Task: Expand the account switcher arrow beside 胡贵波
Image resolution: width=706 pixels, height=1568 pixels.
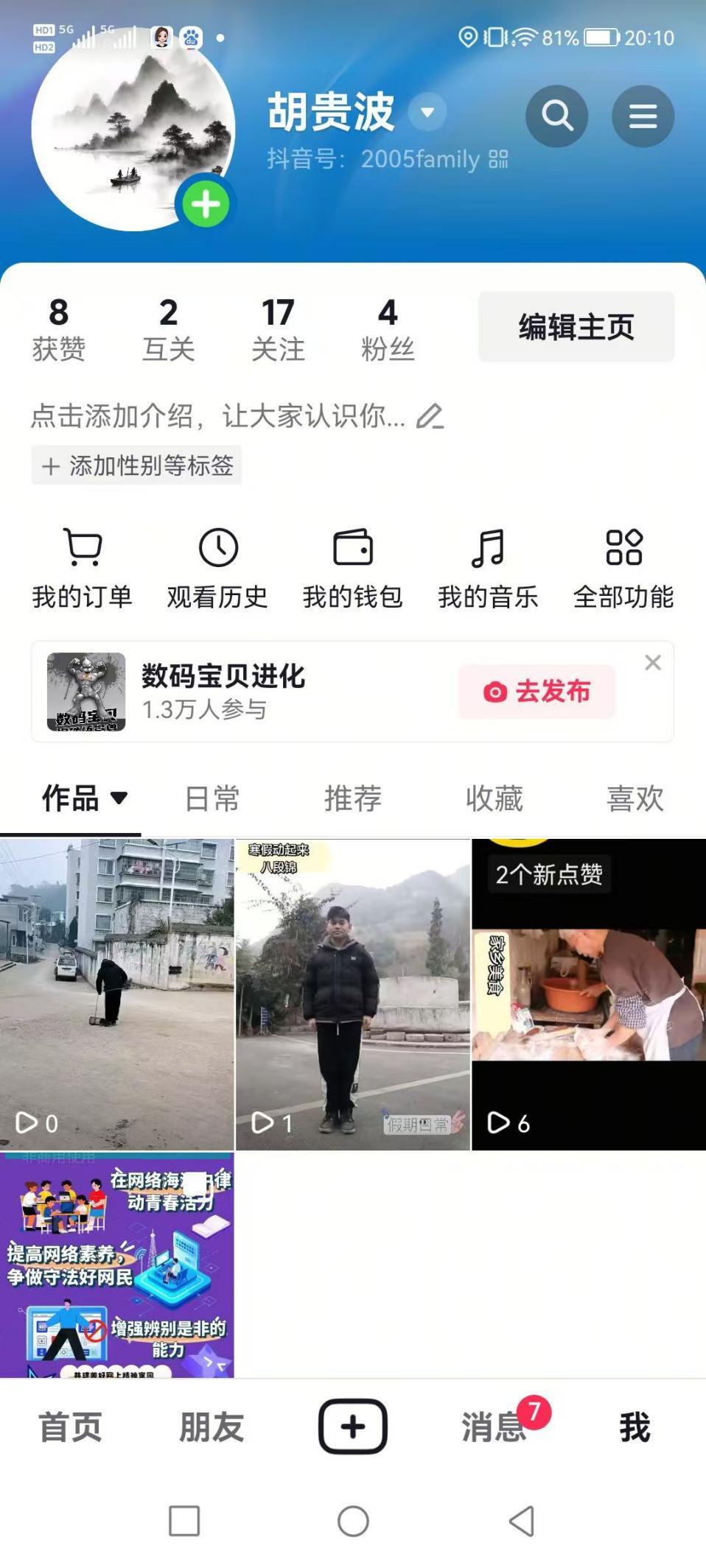Action: [x=427, y=112]
